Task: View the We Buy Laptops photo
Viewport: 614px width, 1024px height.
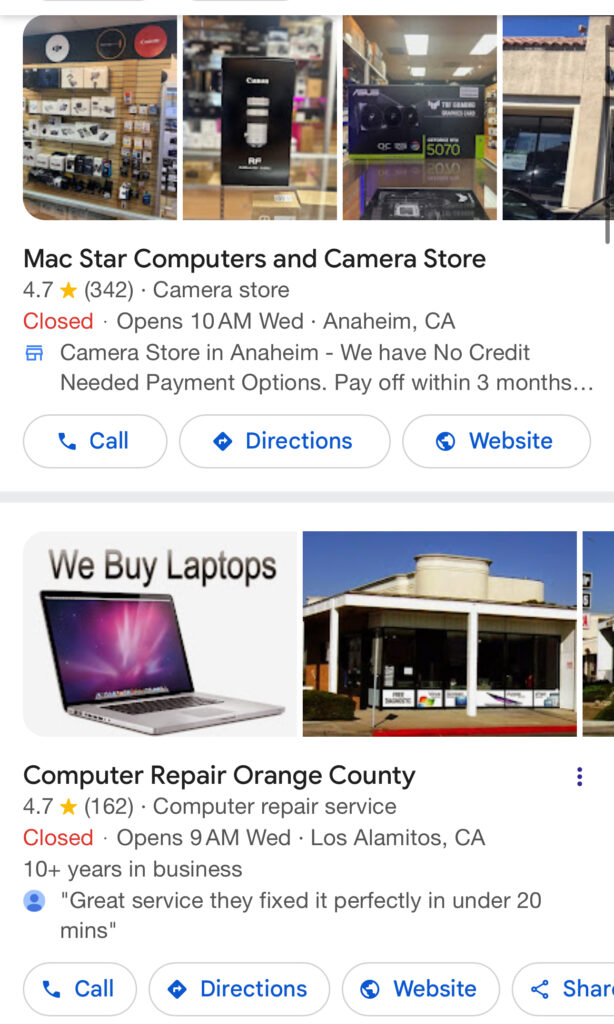Action: 159,633
